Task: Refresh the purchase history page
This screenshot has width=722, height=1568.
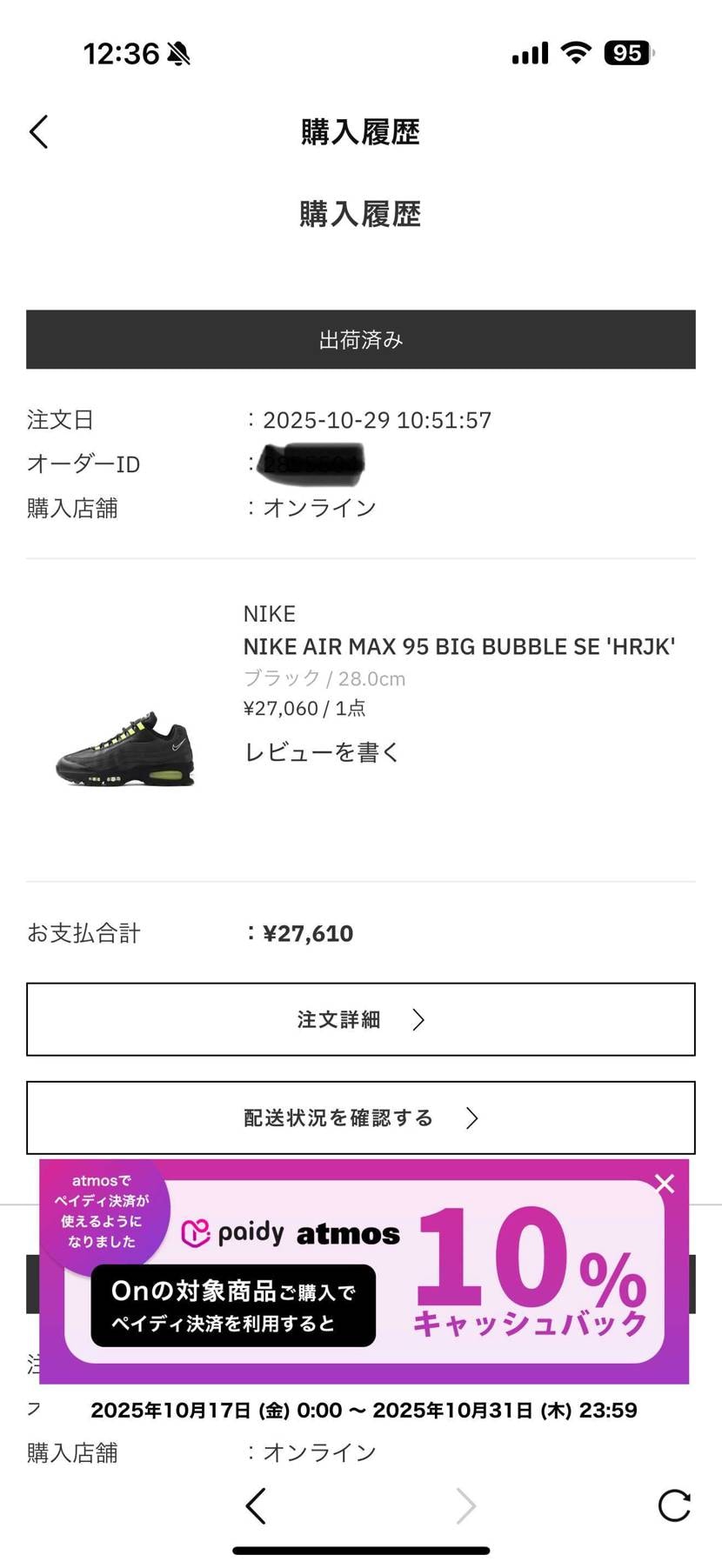Action: click(673, 1505)
